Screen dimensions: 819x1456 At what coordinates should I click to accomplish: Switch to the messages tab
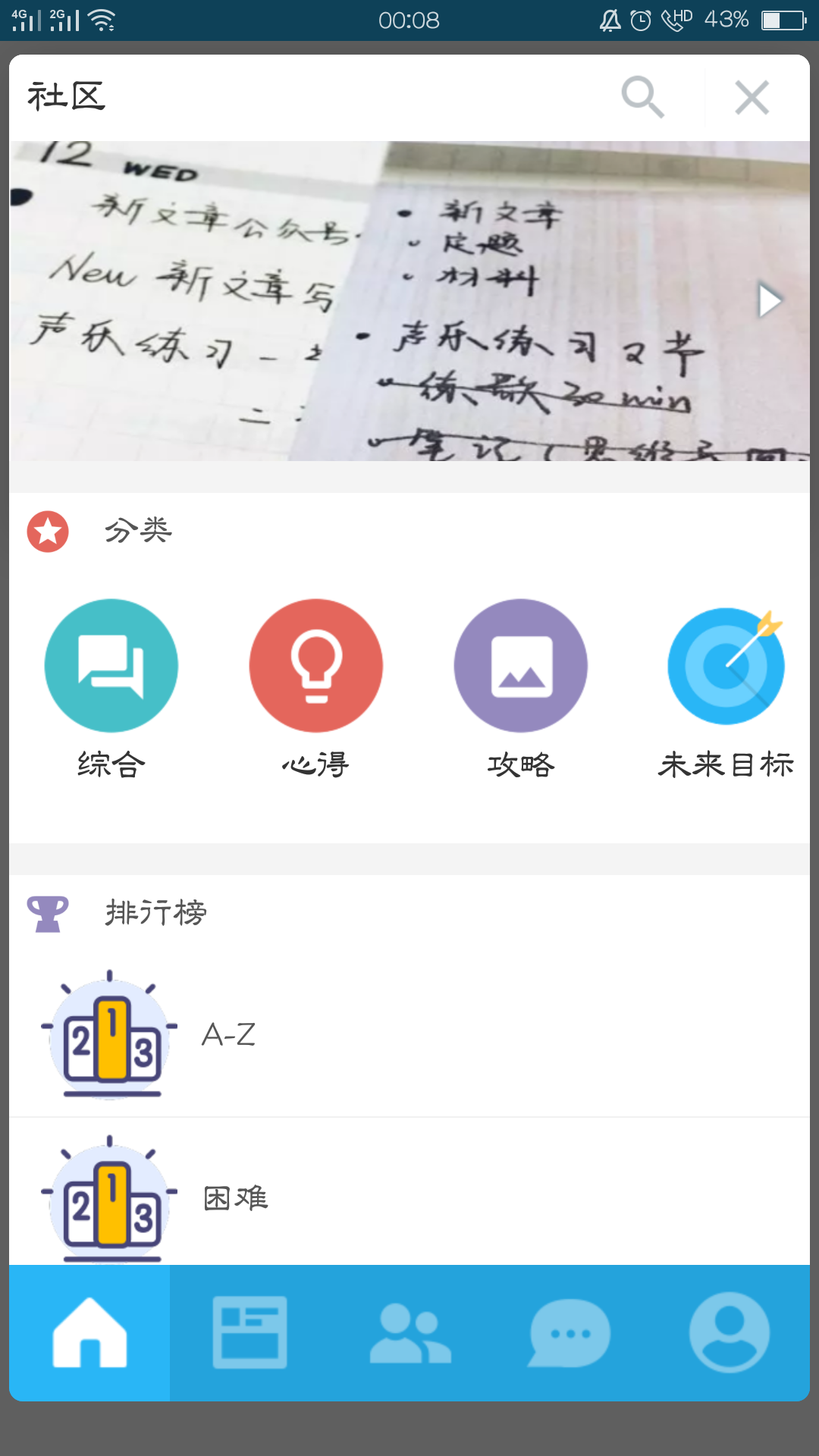coord(569,1332)
